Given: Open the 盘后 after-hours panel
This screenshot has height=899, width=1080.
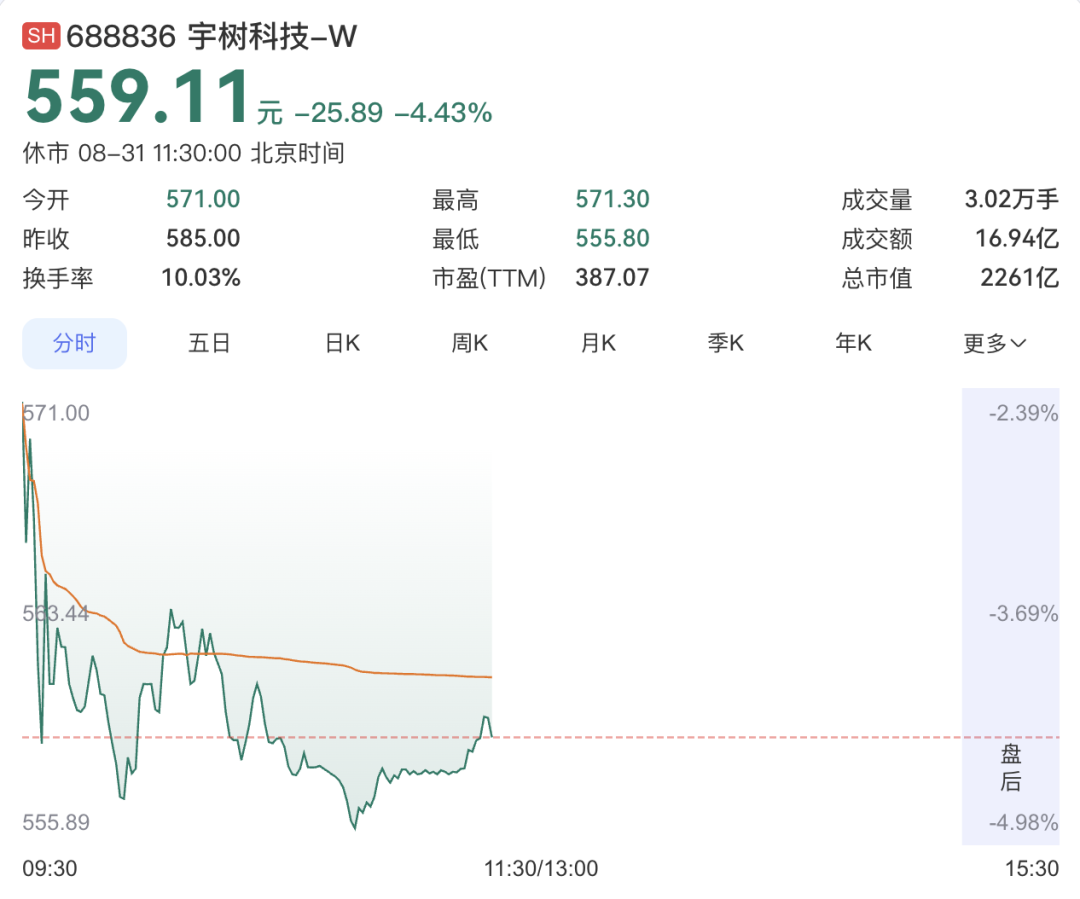Looking at the screenshot, I should click(x=1010, y=768).
